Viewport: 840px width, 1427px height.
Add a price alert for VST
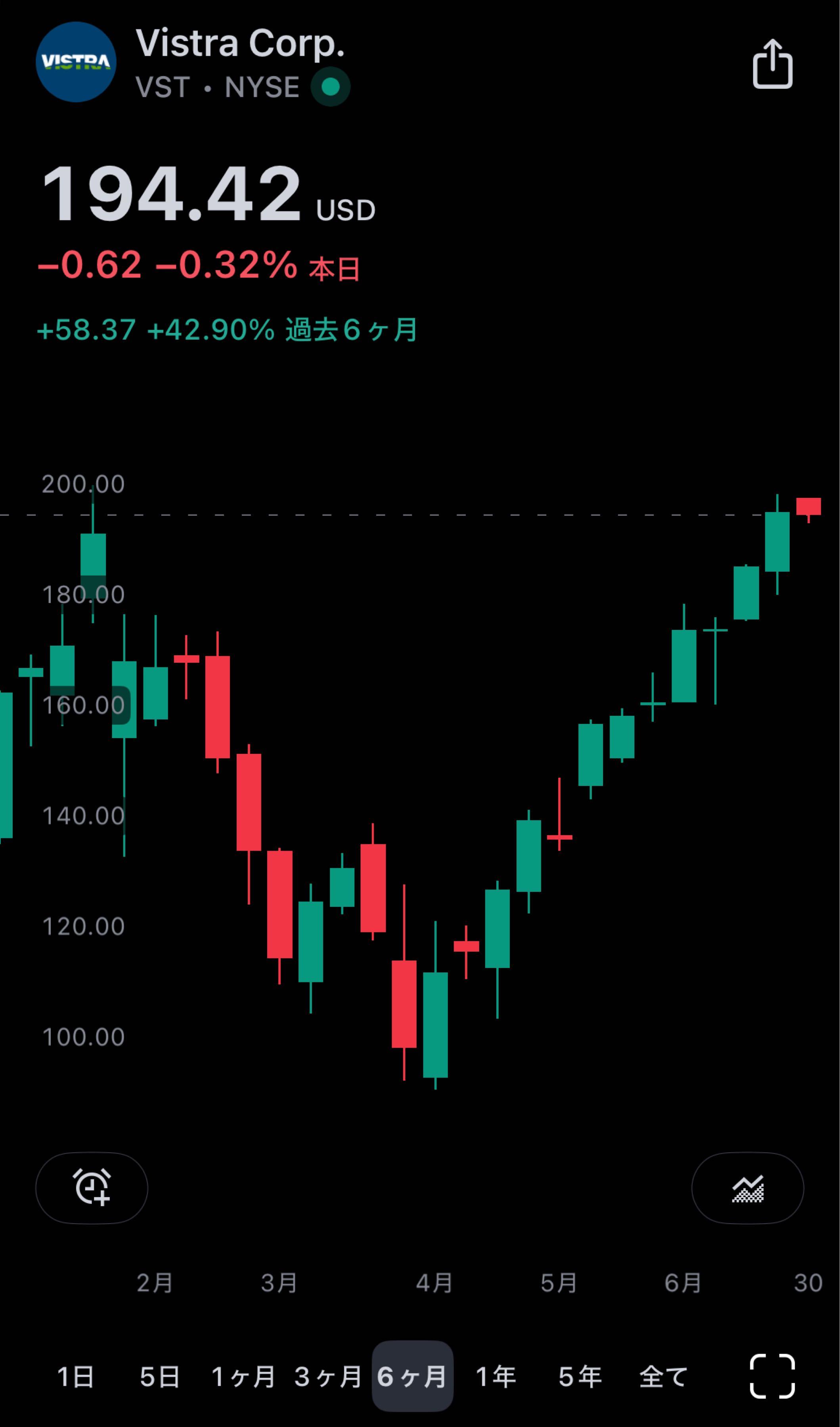(x=92, y=1188)
